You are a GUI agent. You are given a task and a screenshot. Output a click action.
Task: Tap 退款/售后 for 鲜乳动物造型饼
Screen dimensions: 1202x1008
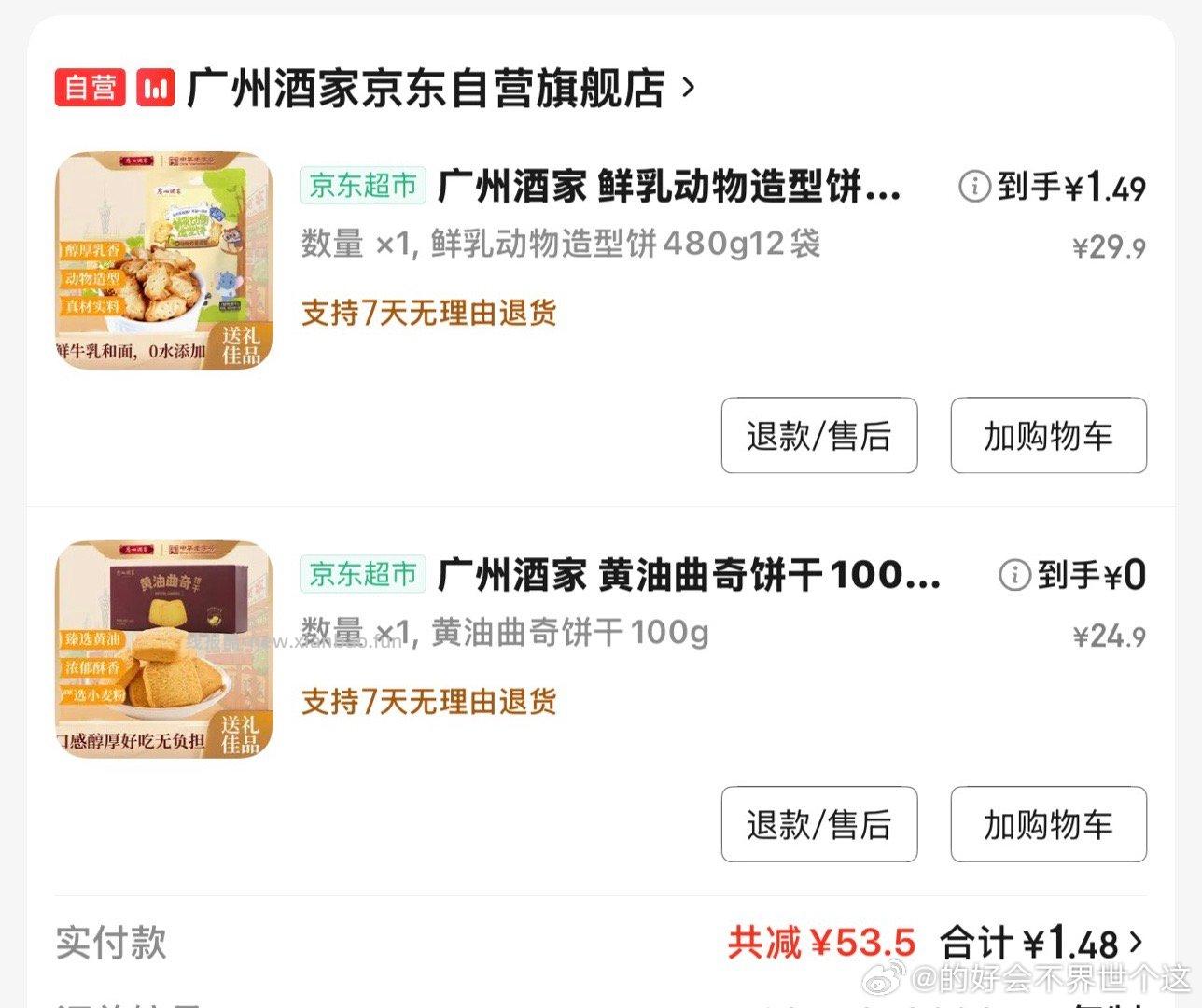(x=818, y=436)
